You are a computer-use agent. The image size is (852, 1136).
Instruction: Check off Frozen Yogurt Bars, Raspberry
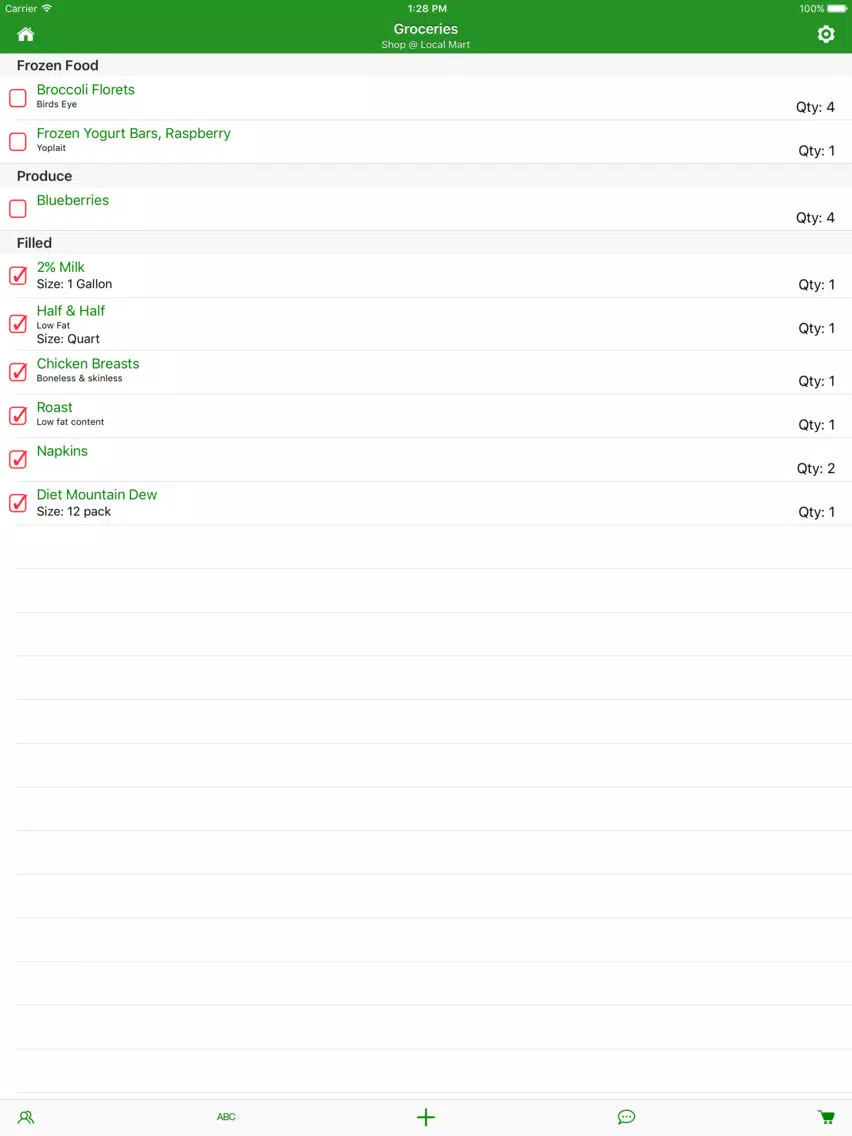pyautogui.click(x=18, y=141)
